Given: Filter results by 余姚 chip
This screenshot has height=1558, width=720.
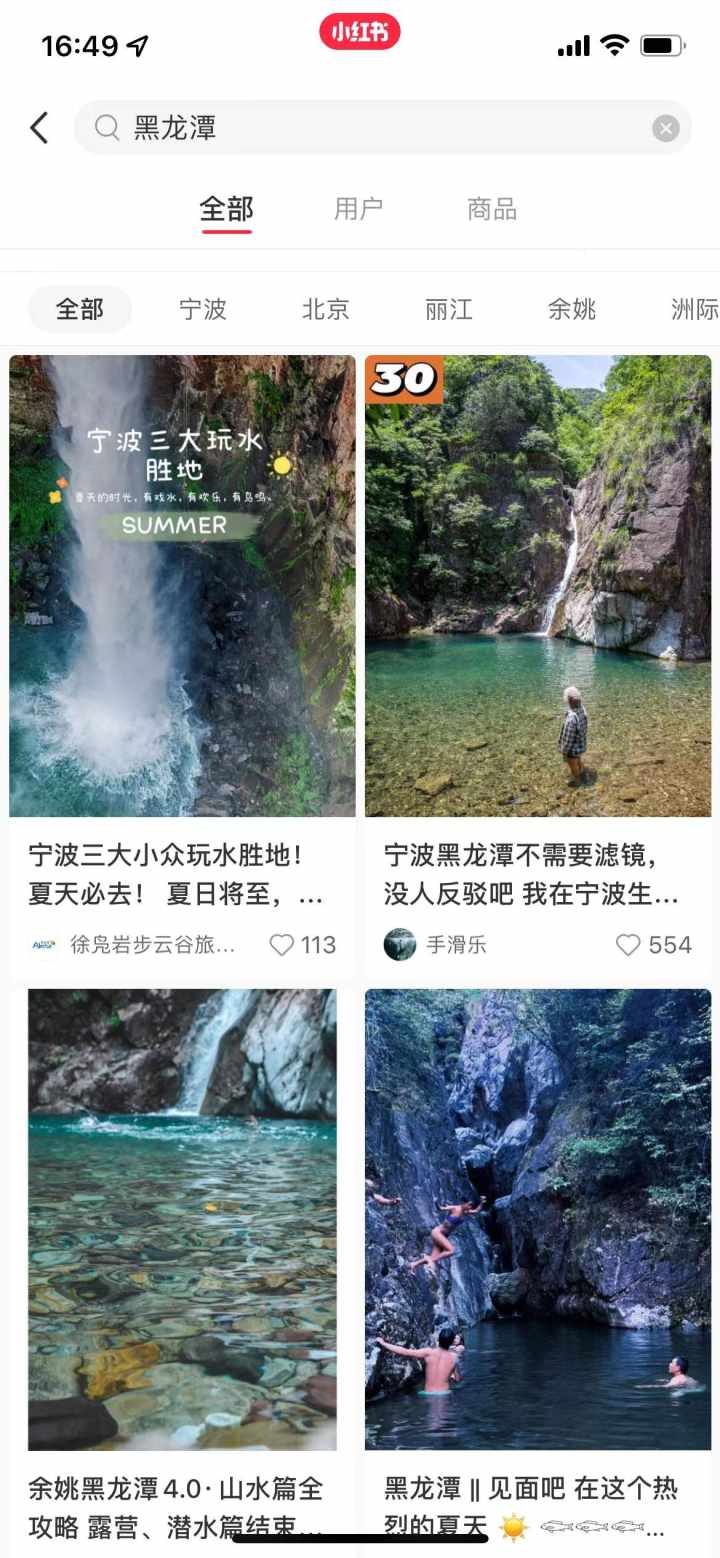Looking at the screenshot, I should pos(572,309).
